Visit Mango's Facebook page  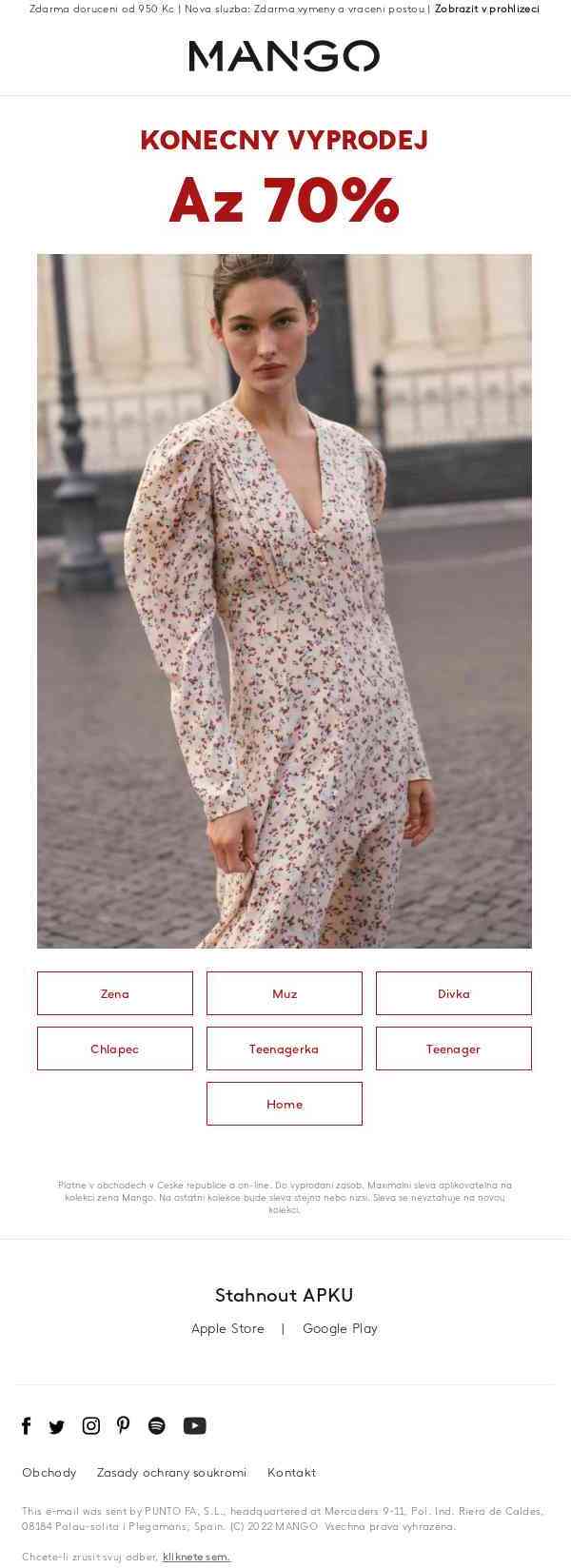(x=27, y=1425)
